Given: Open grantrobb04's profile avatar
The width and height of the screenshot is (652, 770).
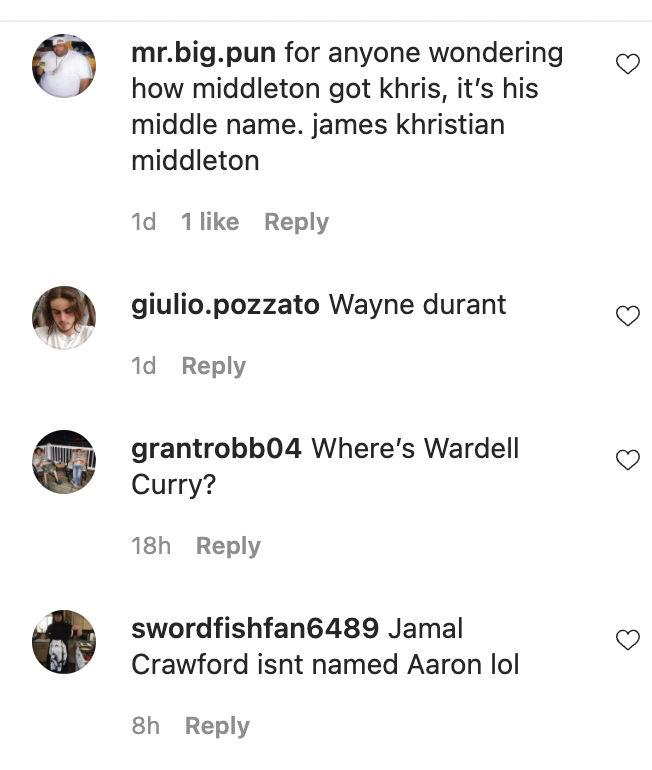Looking at the screenshot, I should [x=64, y=462].
